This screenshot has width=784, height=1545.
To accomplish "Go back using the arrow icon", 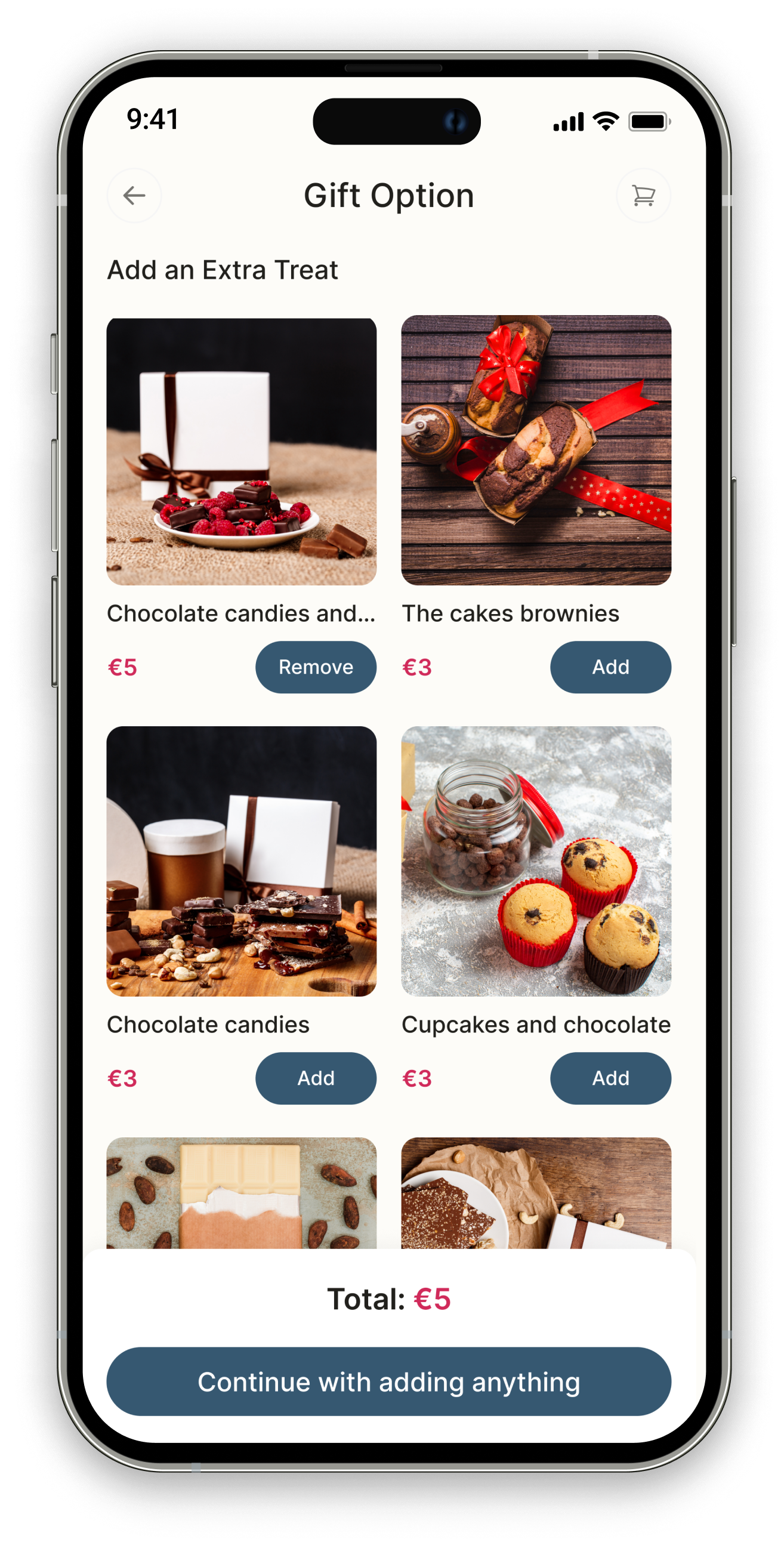I will [134, 196].
